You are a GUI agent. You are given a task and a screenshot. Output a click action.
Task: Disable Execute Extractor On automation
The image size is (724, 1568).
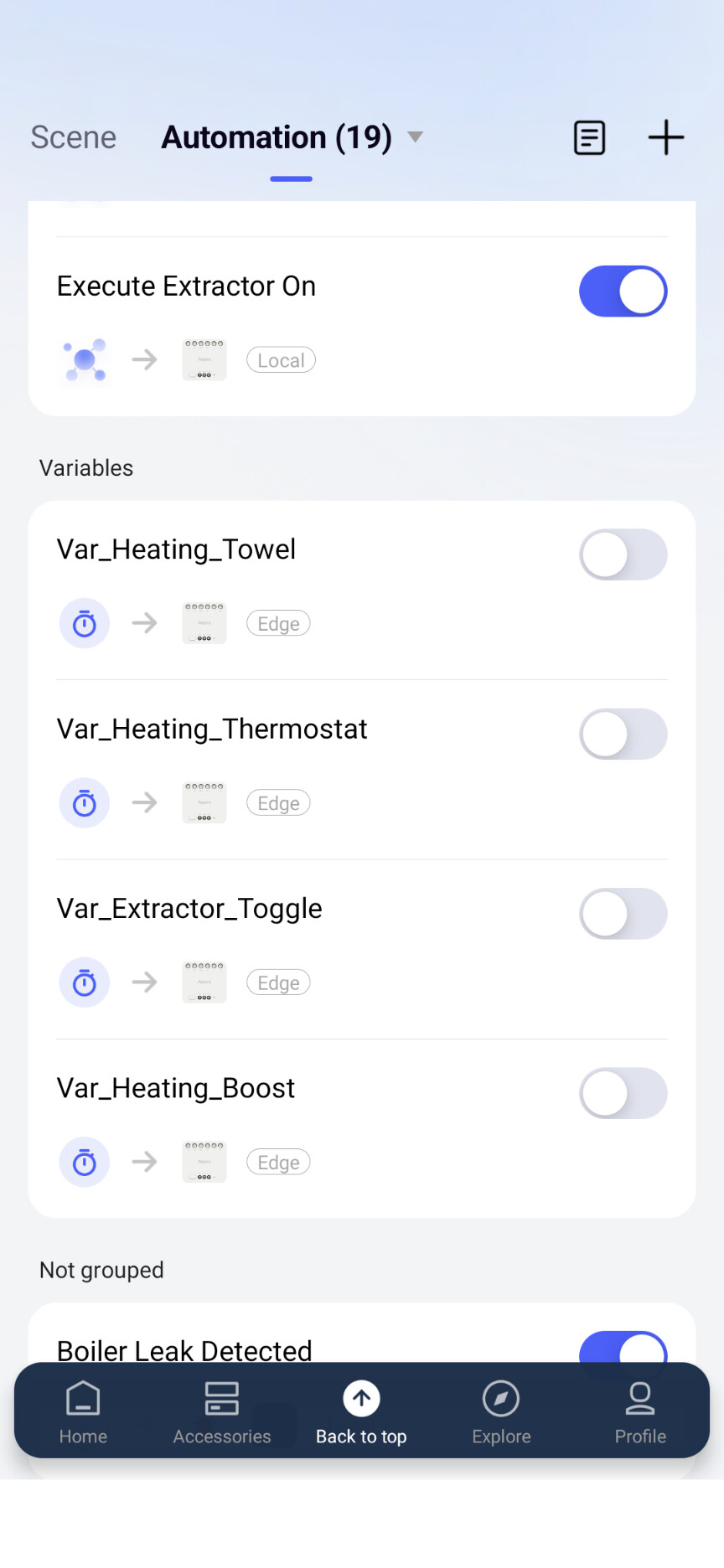pyautogui.click(x=623, y=291)
